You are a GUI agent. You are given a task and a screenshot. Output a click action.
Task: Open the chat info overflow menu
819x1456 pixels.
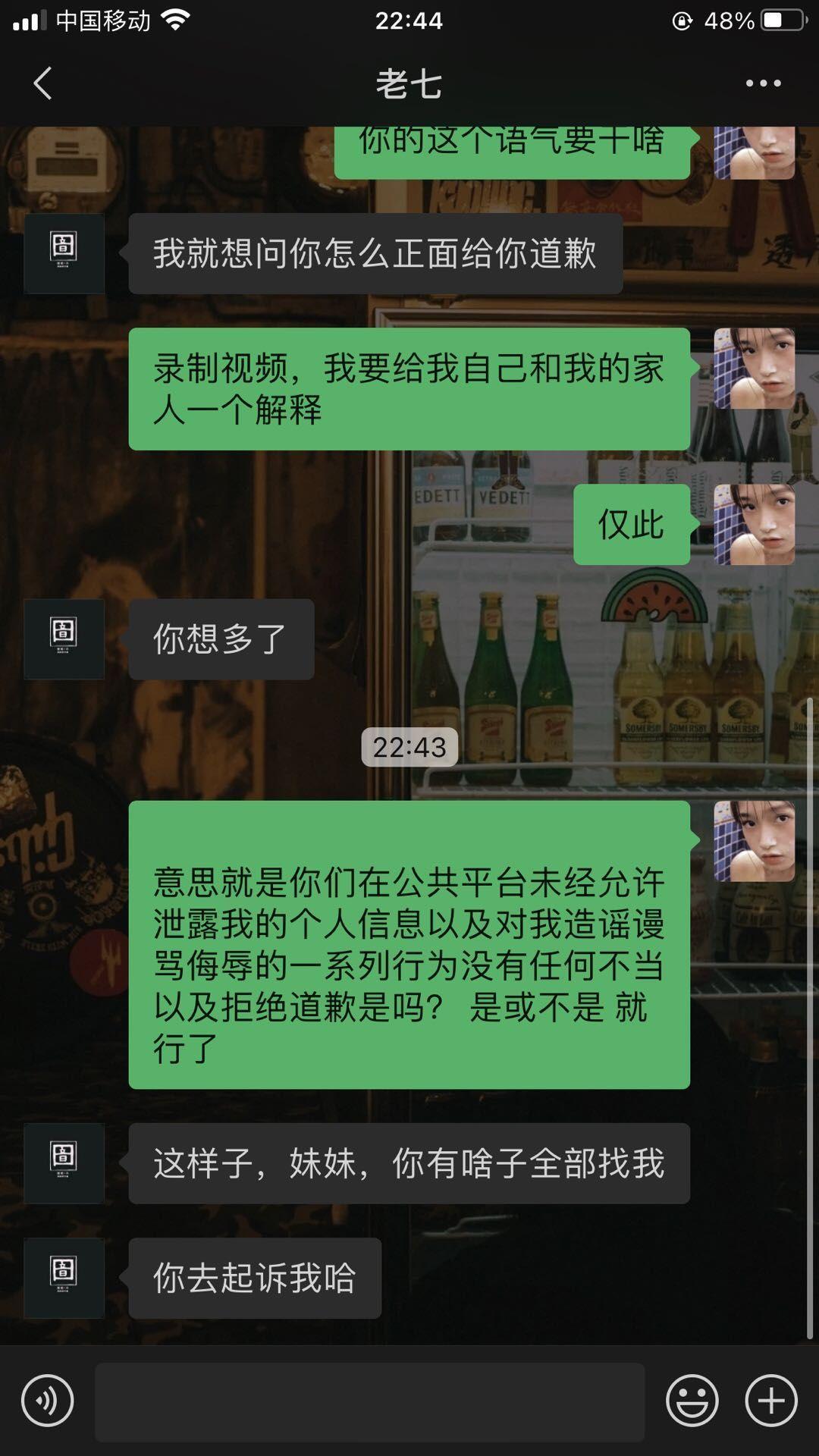763,83
